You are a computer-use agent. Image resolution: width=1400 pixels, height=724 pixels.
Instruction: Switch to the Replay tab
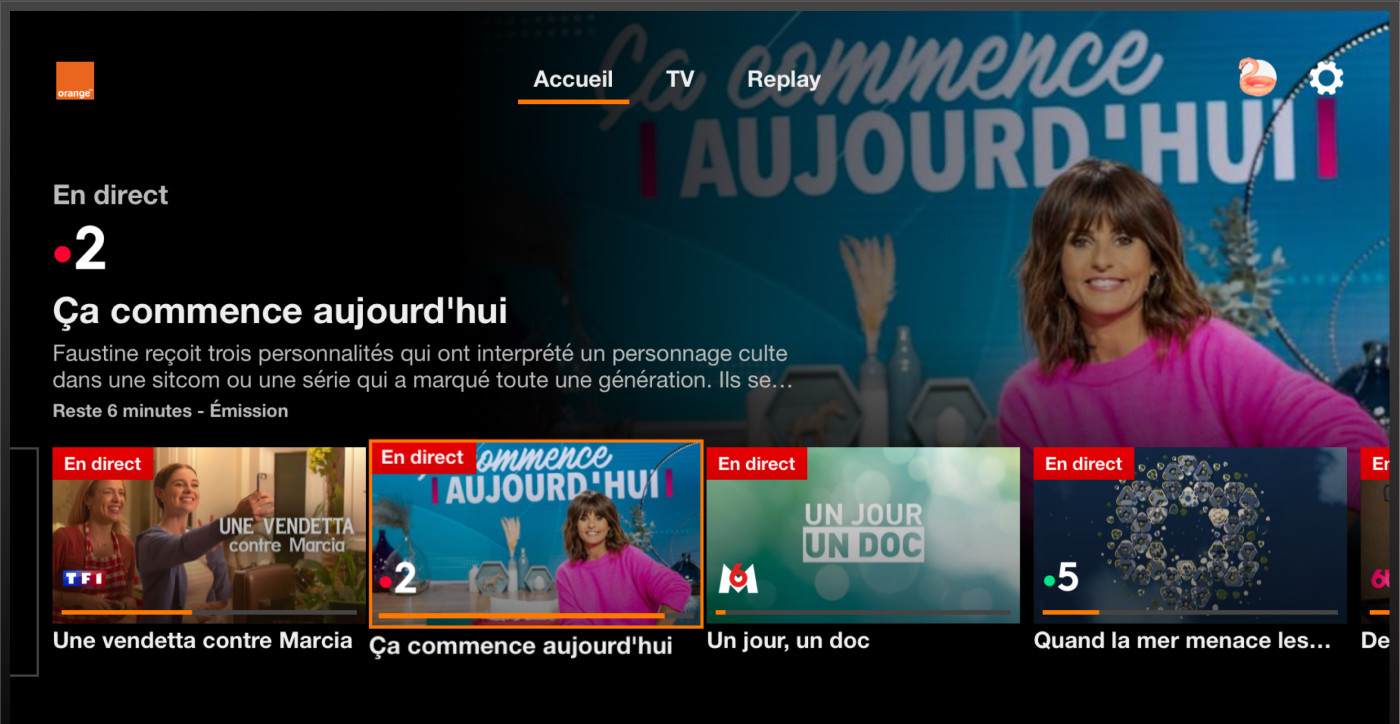click(783, 80)
